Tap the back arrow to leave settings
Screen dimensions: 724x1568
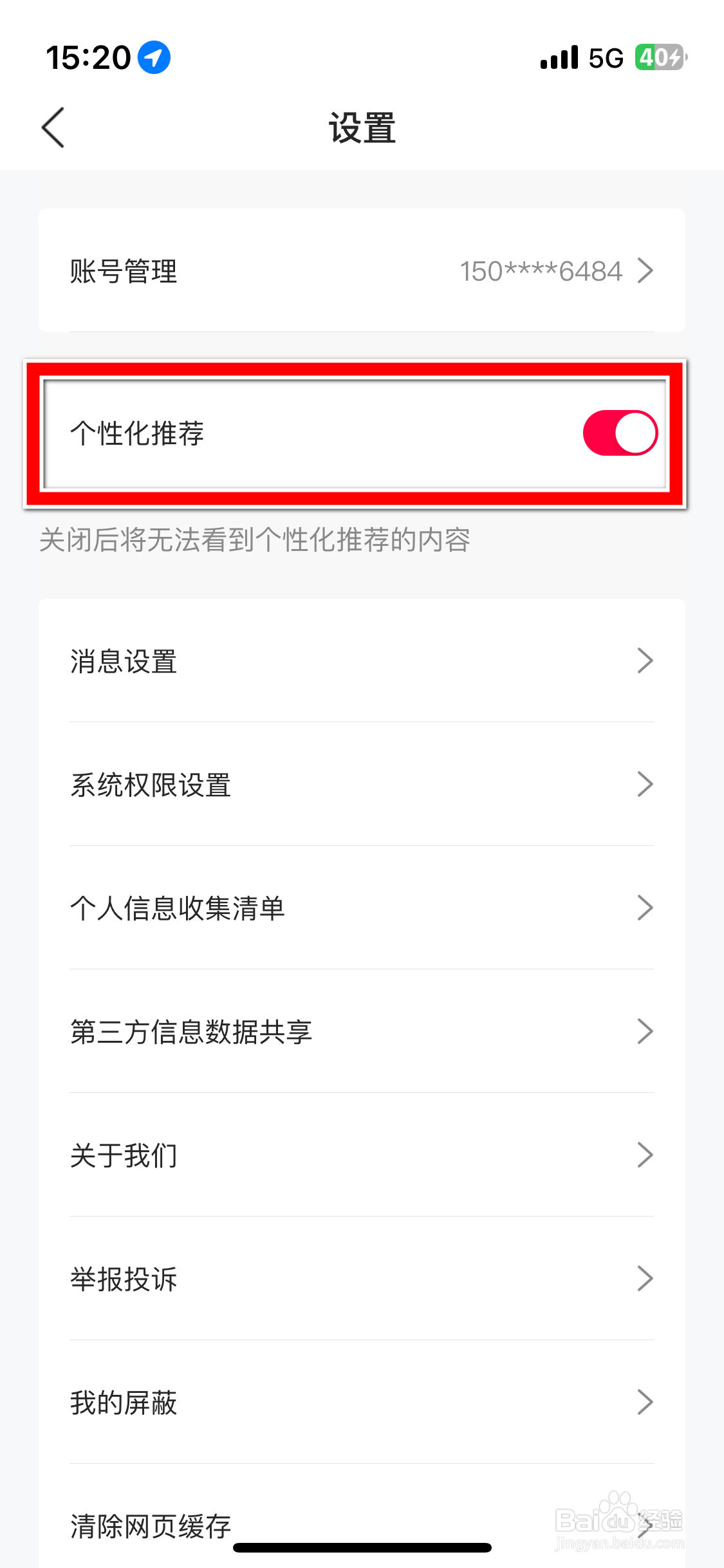point(53,127)
